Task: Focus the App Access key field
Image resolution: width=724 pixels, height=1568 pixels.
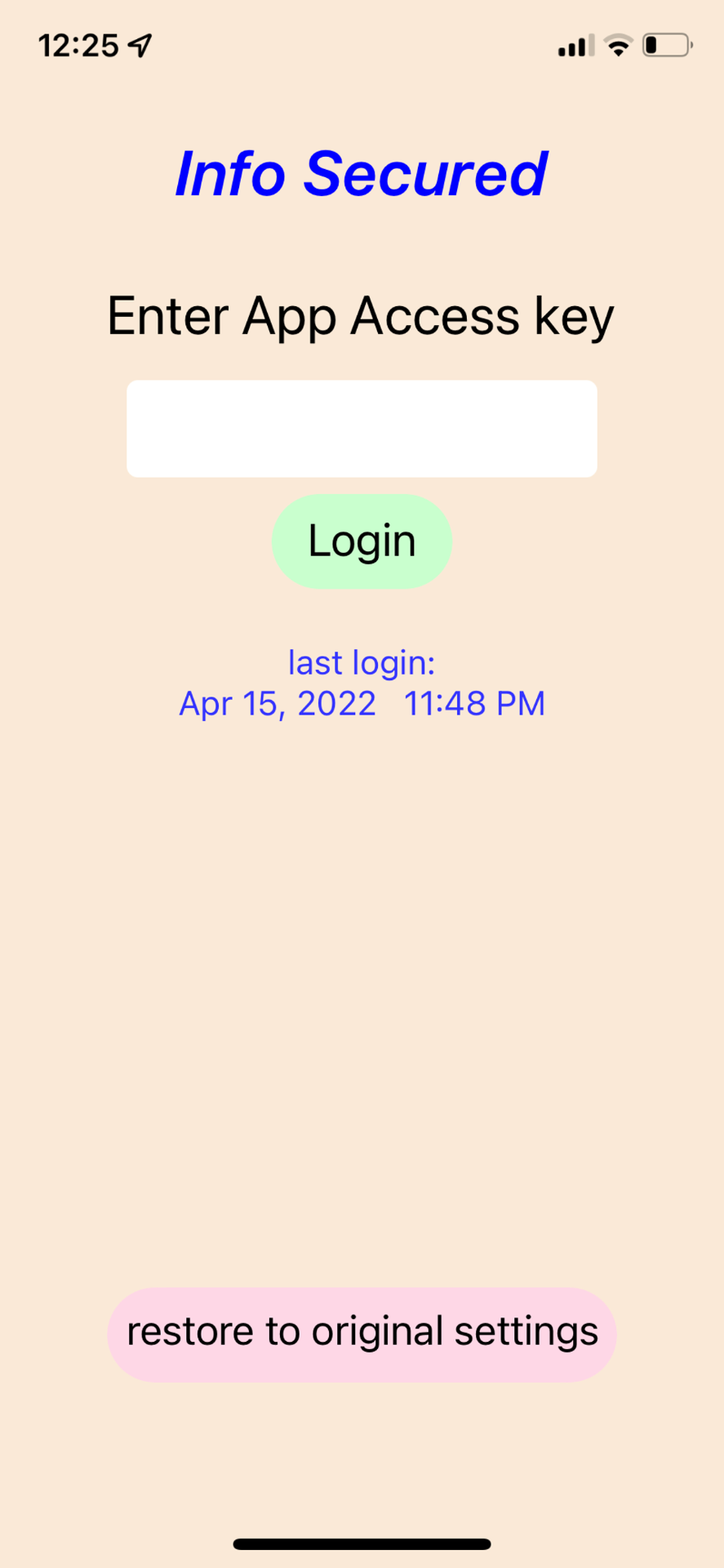Action: point(362,429)
